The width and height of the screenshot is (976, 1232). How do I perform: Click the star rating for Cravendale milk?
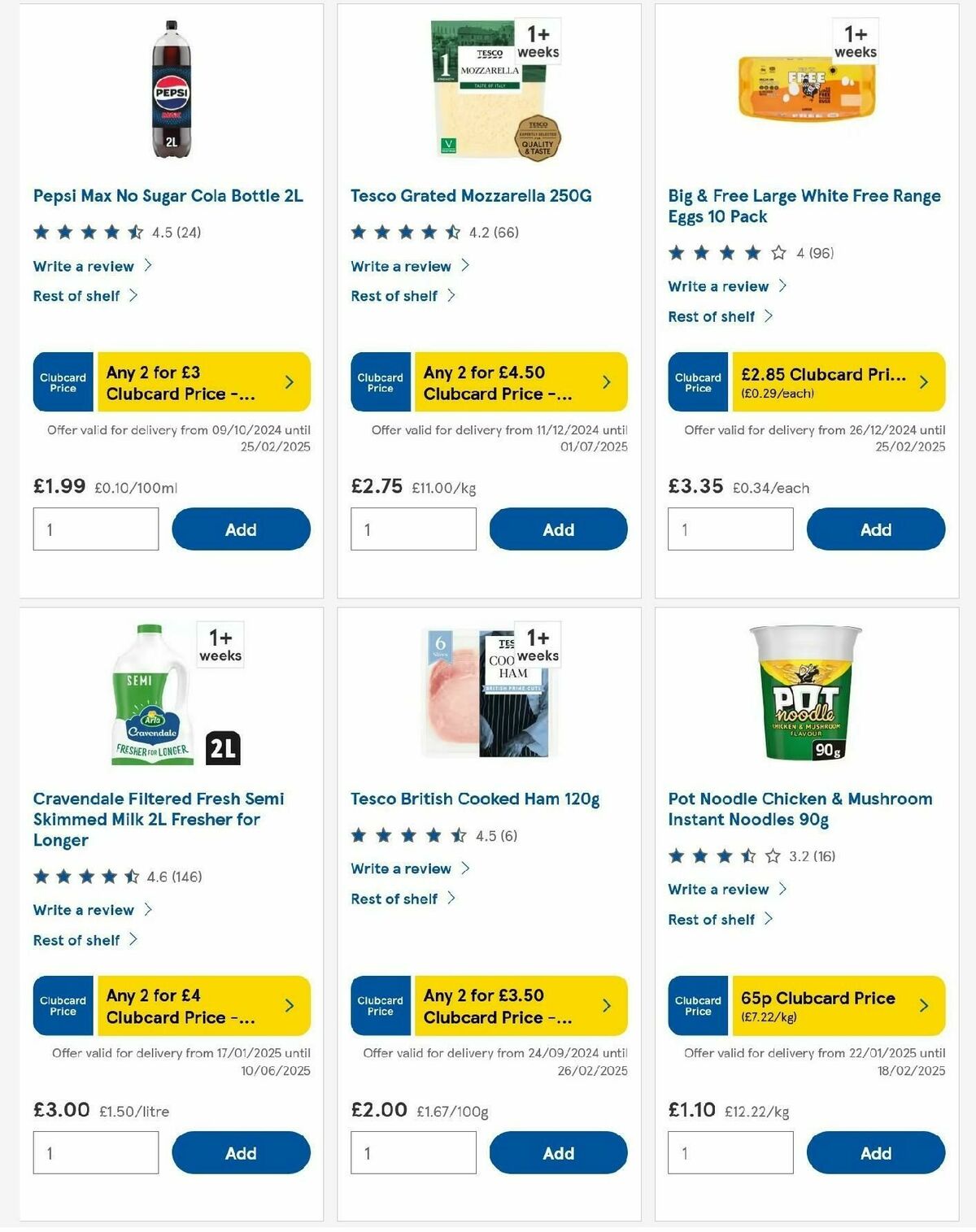click(85, 877)
